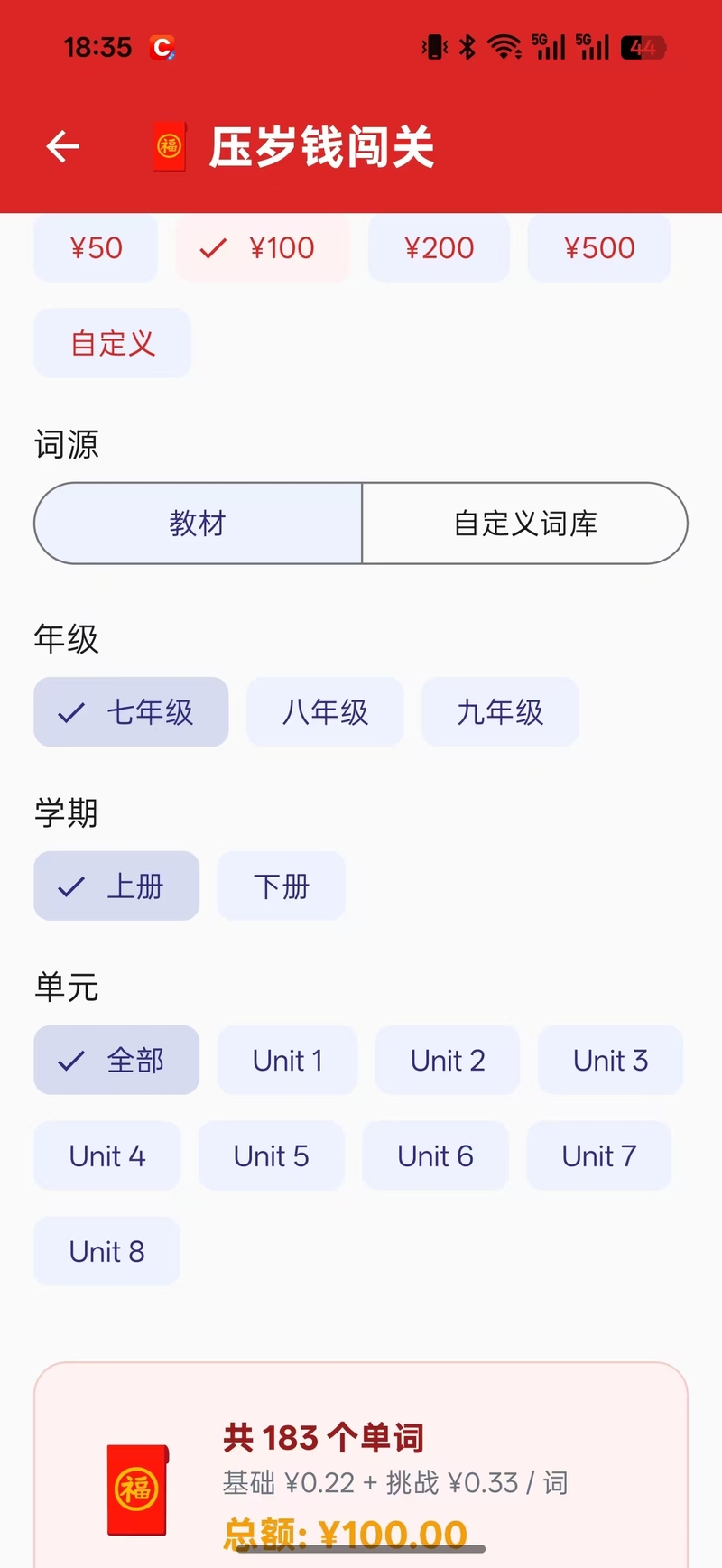Tap the 自定义 custom amount chip
This screenshot has height=1568, width=722.
[113, 343]
